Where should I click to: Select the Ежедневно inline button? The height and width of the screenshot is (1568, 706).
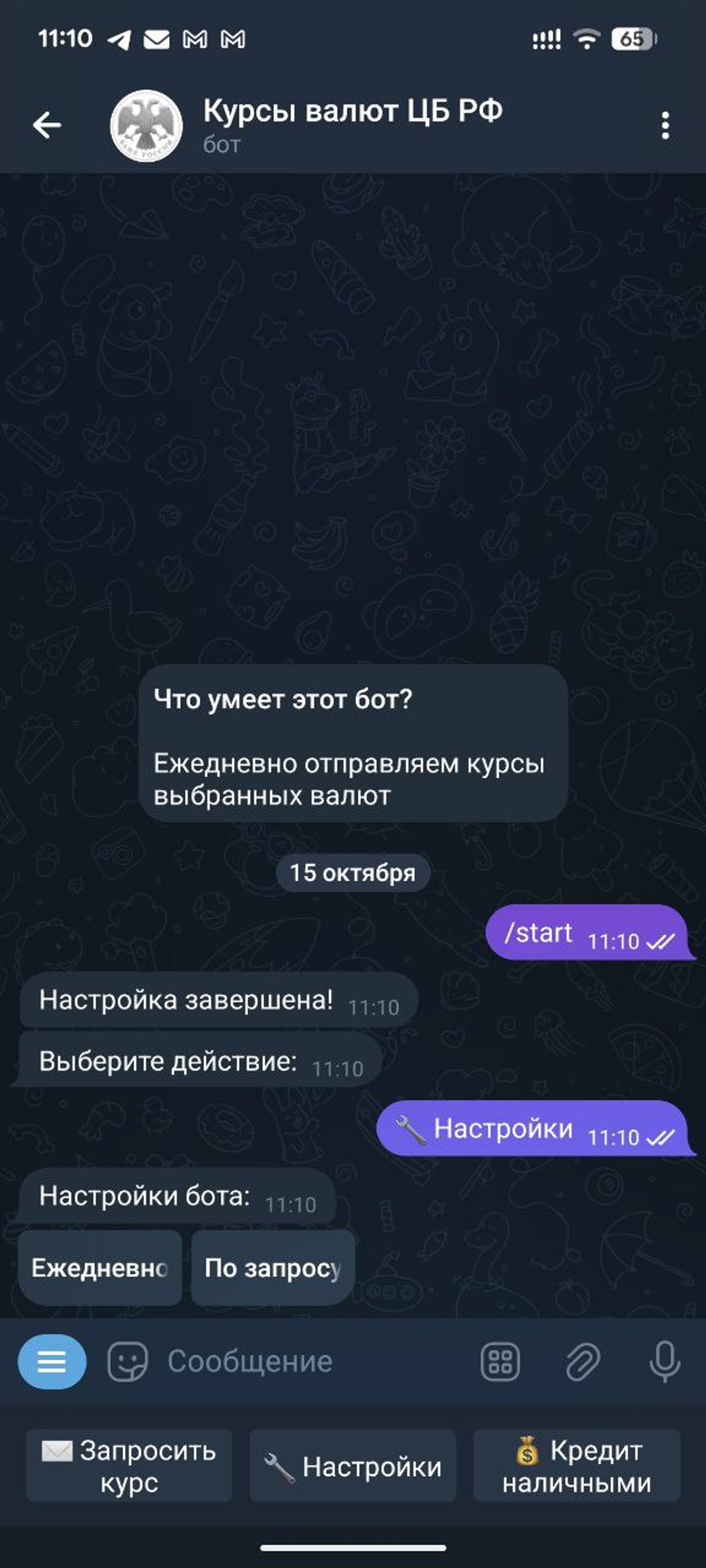pos(100,1267)
